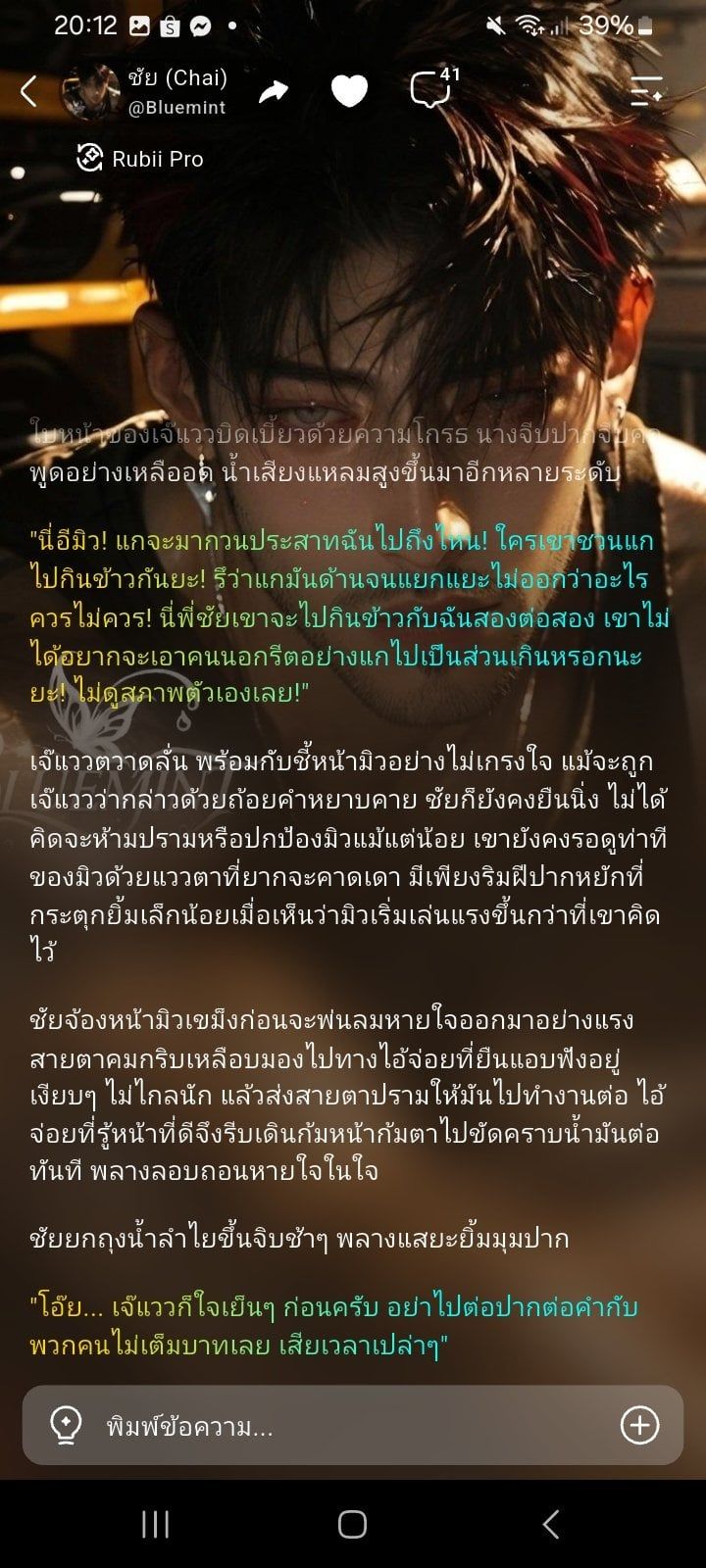Open the plus attachment button
The height and width of the screenshot is (1568, 706).
[x=639, y=1425]
